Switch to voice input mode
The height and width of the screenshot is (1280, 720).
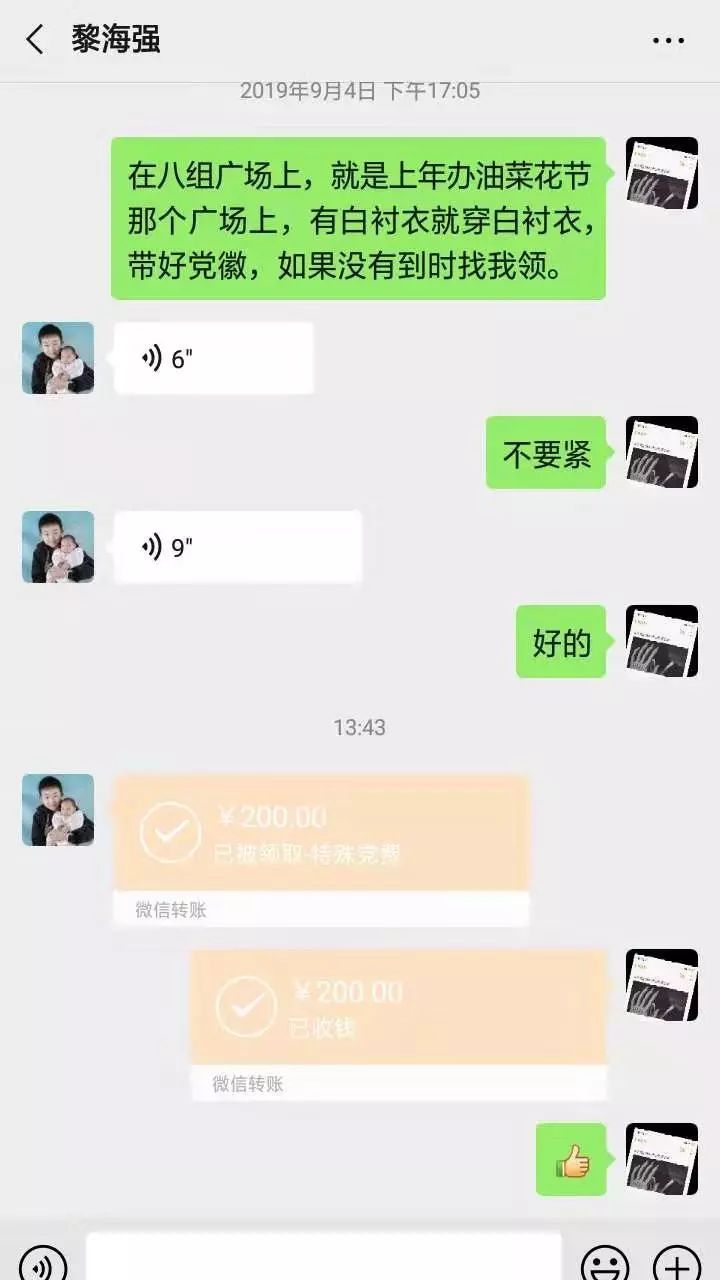[x=43, y=1264]
